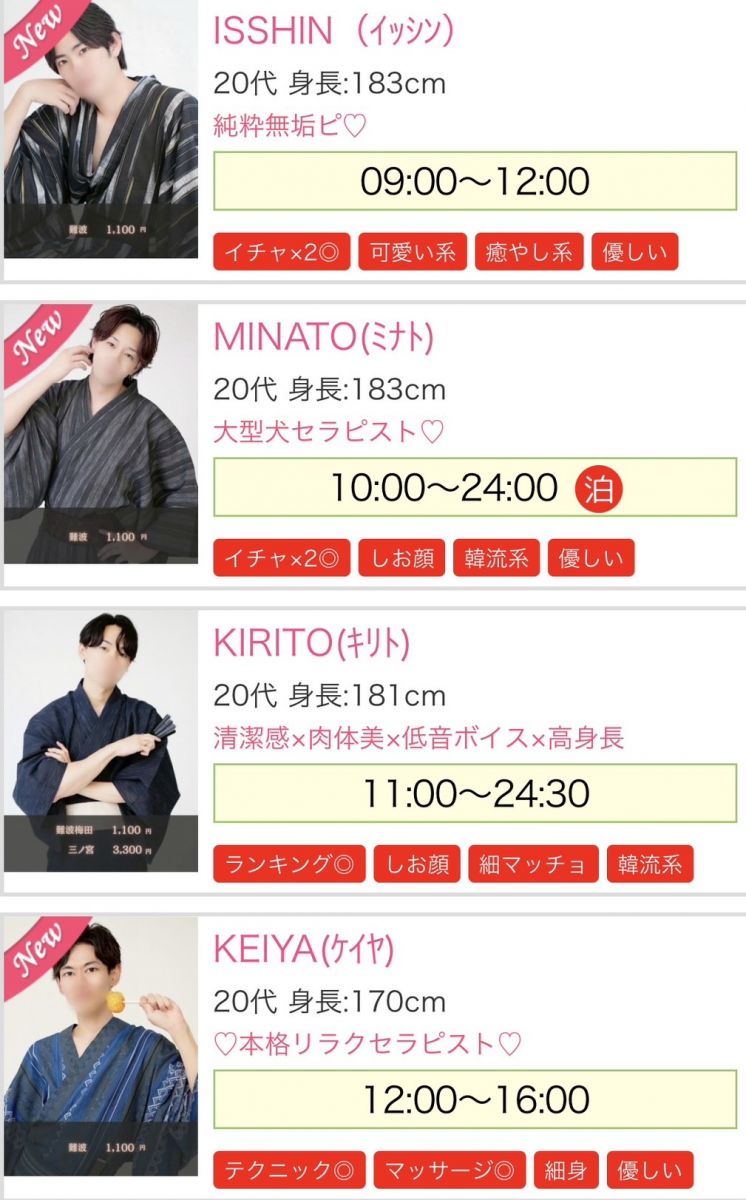Tap the 癒やし系 tag under ISSHIN
The height and width of the screenshot is (1200, 746).
click(529, 252)
